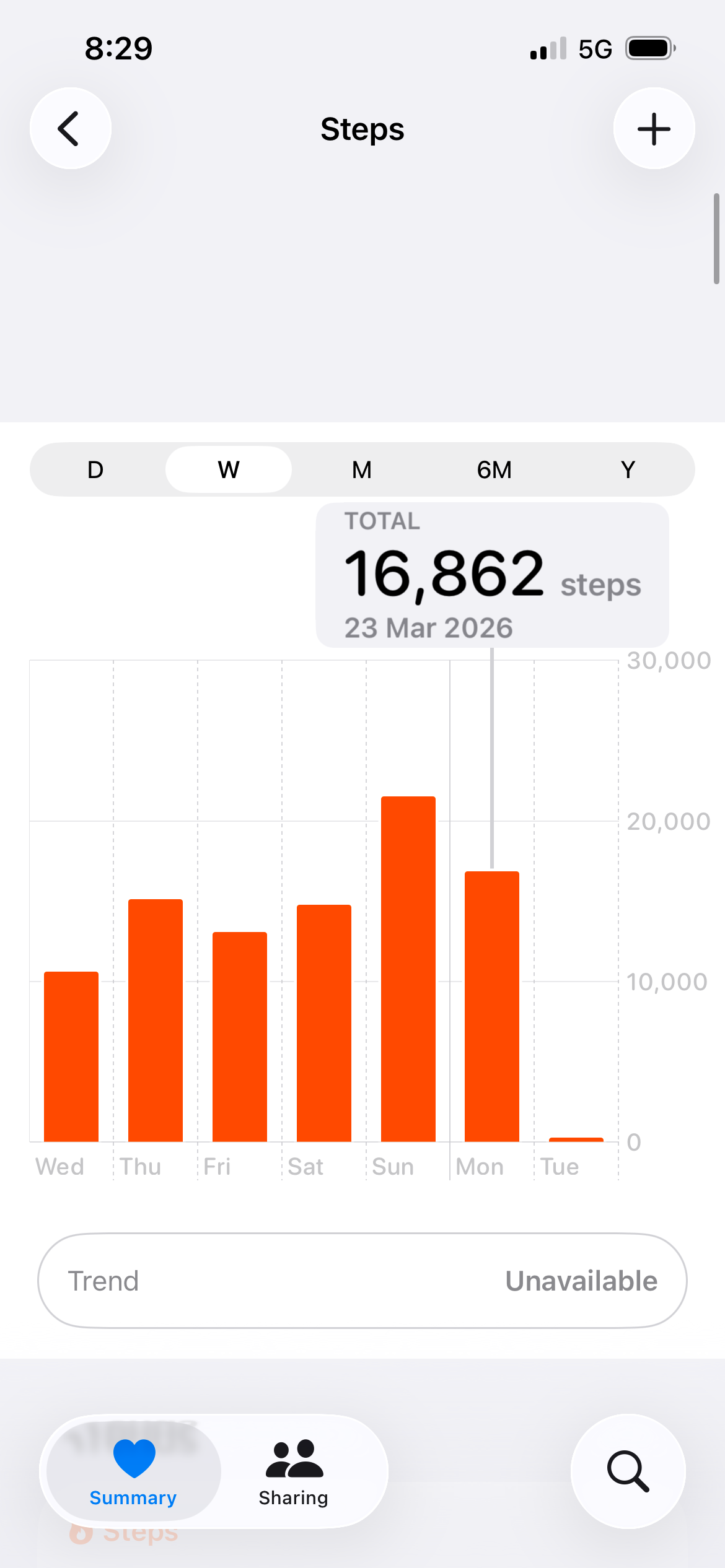This screenshot has width=725, height=1568.
Task: Select the Sat bar in the chart
Action: coord(324,1023)
